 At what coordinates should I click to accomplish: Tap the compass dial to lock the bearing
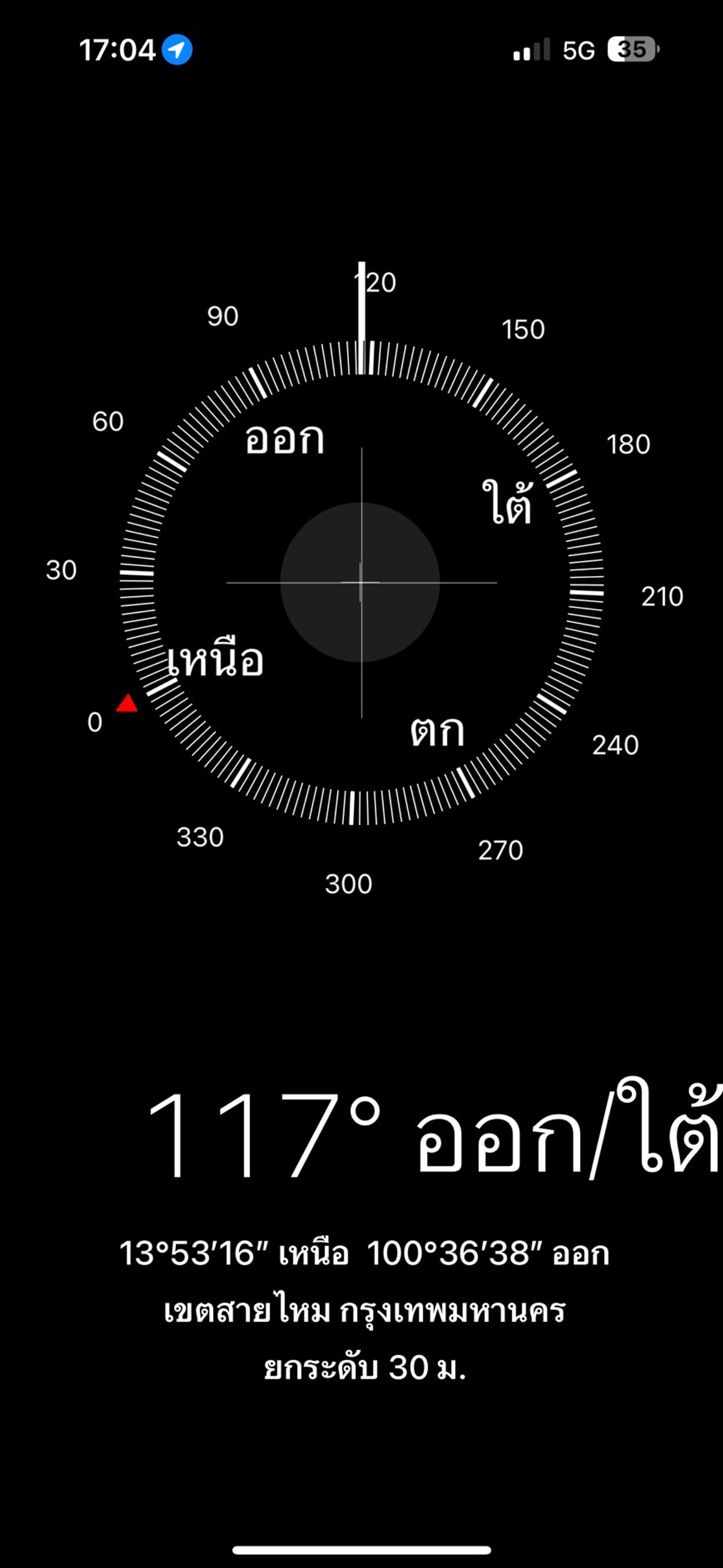[x=361, y=582]
